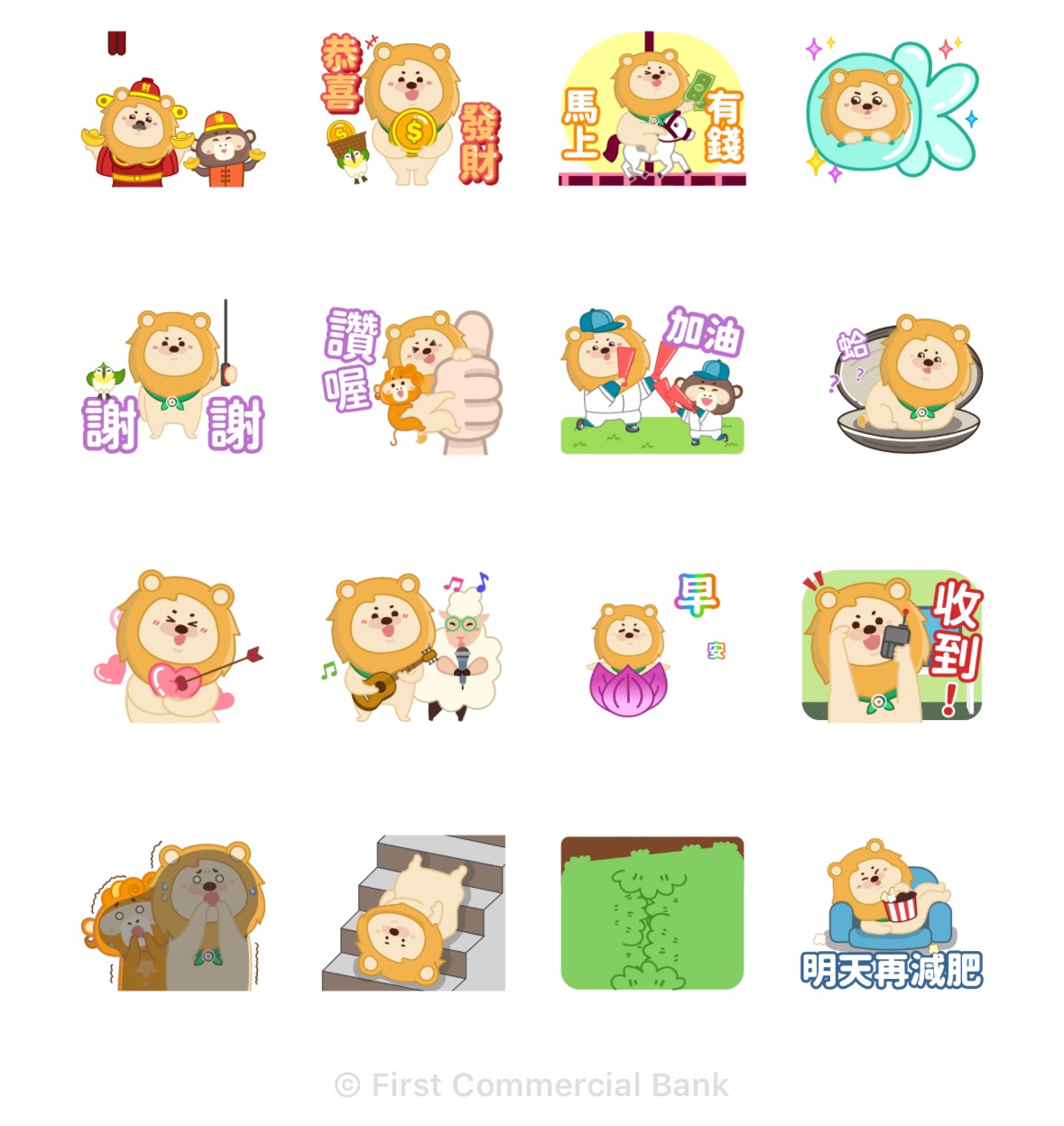The width and height of the screenshot is (1064, 1126).
Task: Open the 恭喜發財 sticker
Action: (412, 110)
